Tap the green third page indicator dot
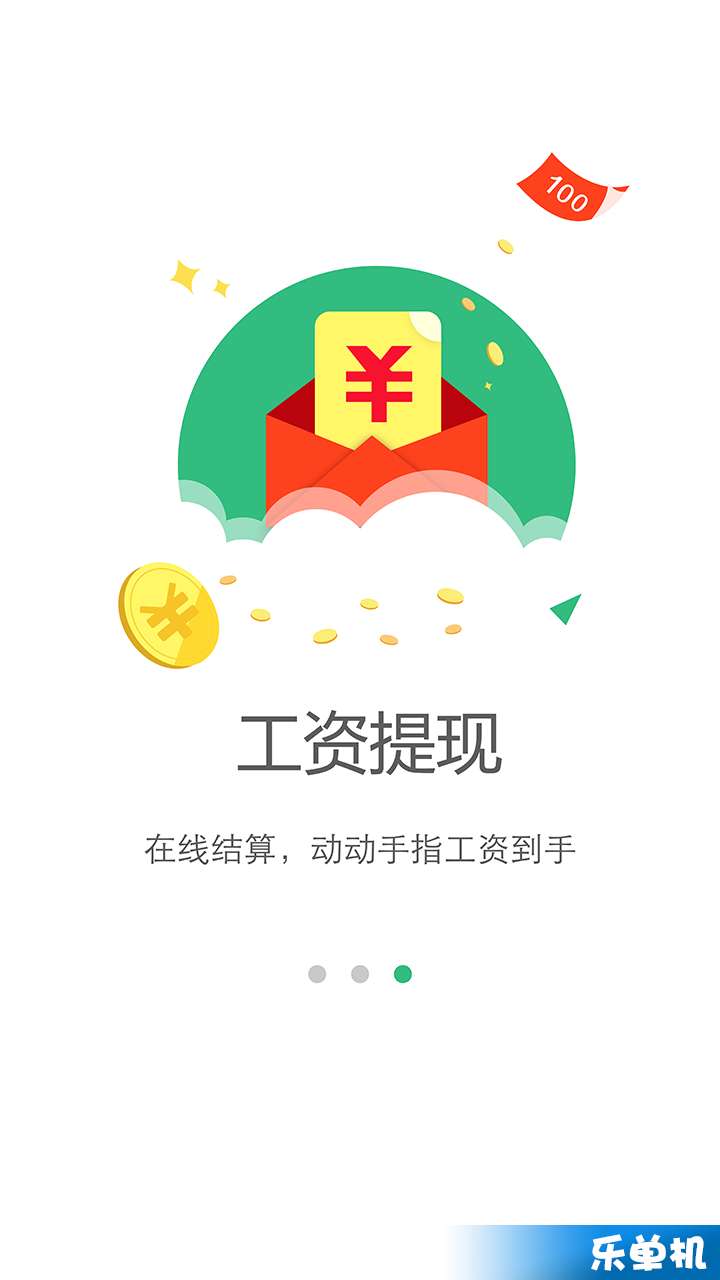 (x=403, y=974)
